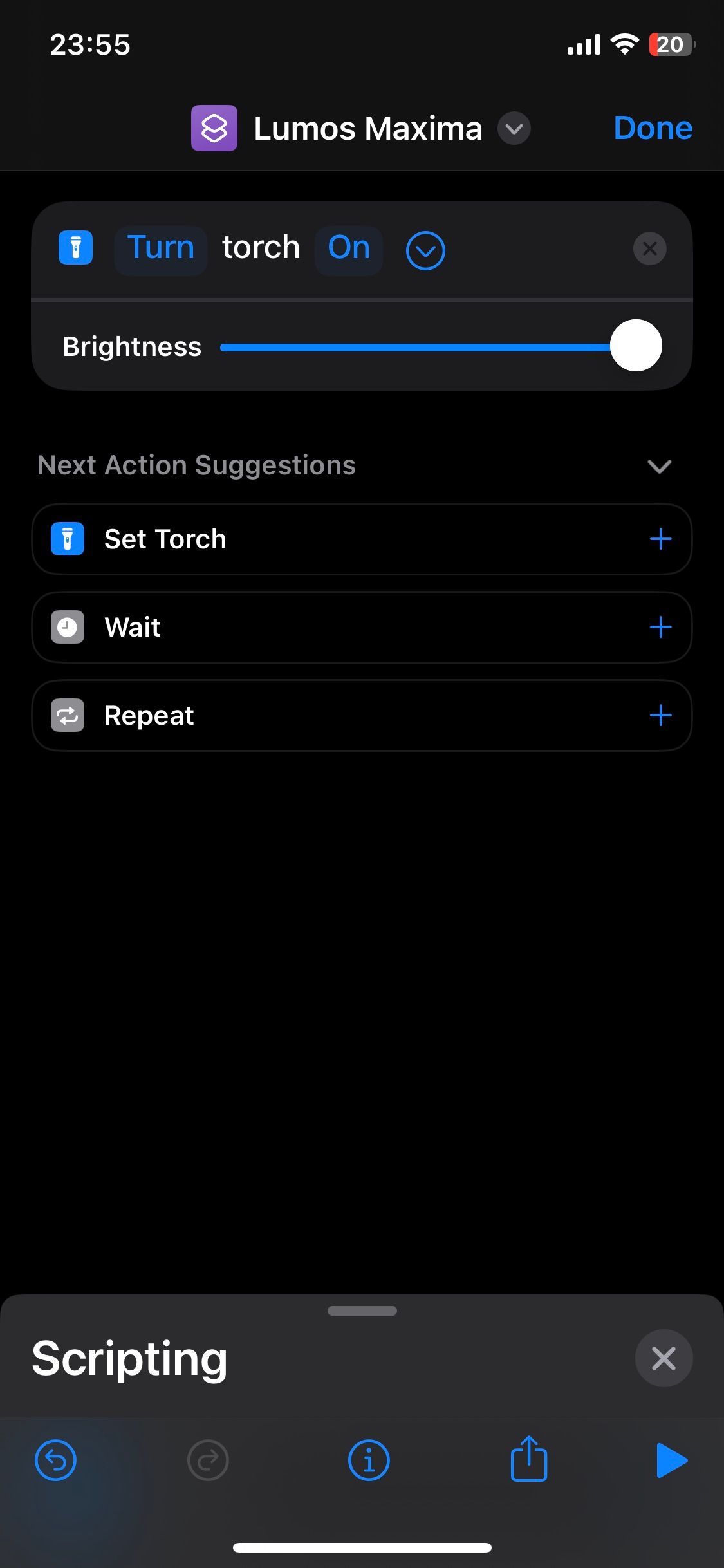Add the Wait action with its plus button
The width and height of the screenshot is (724, 1568).
point(660,627)
